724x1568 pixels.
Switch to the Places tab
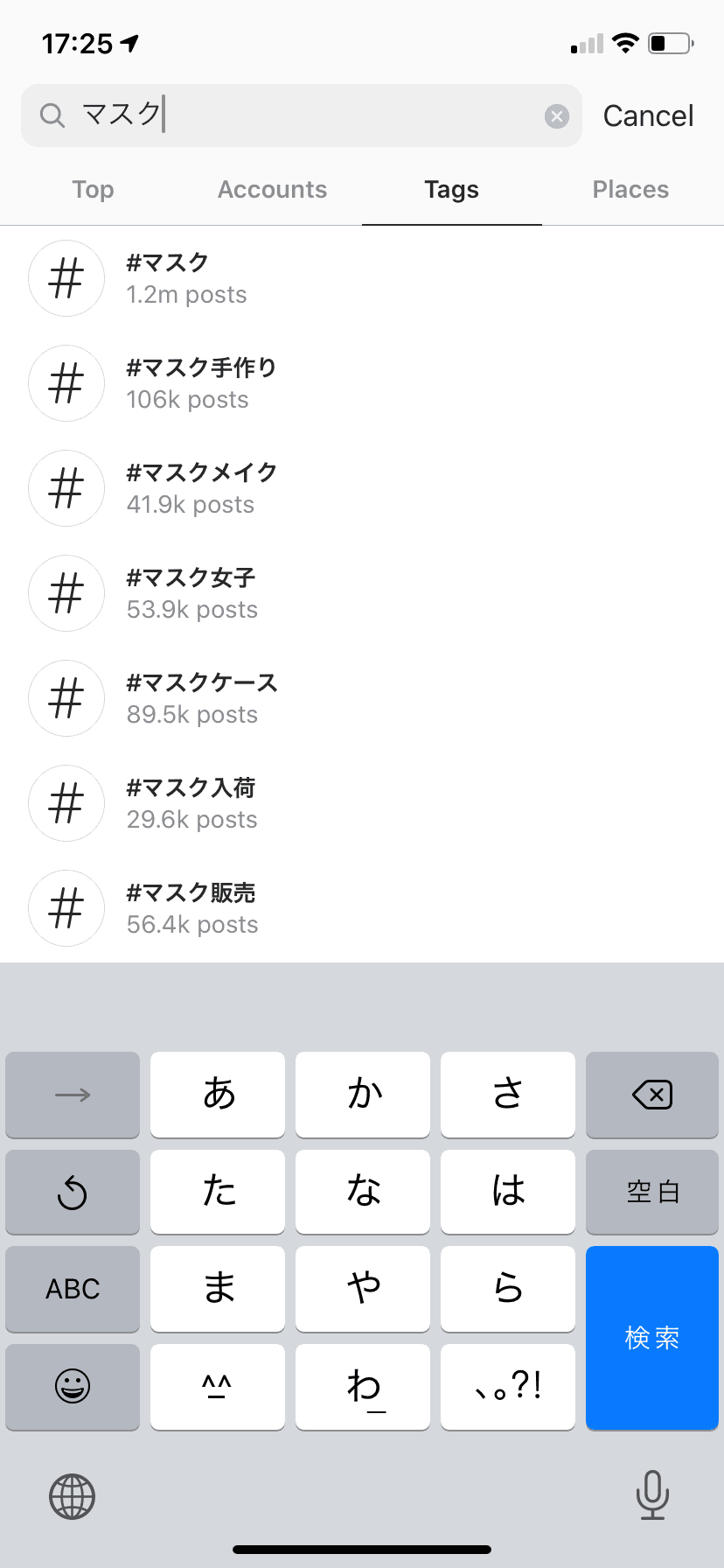click(x=630, y=190)
